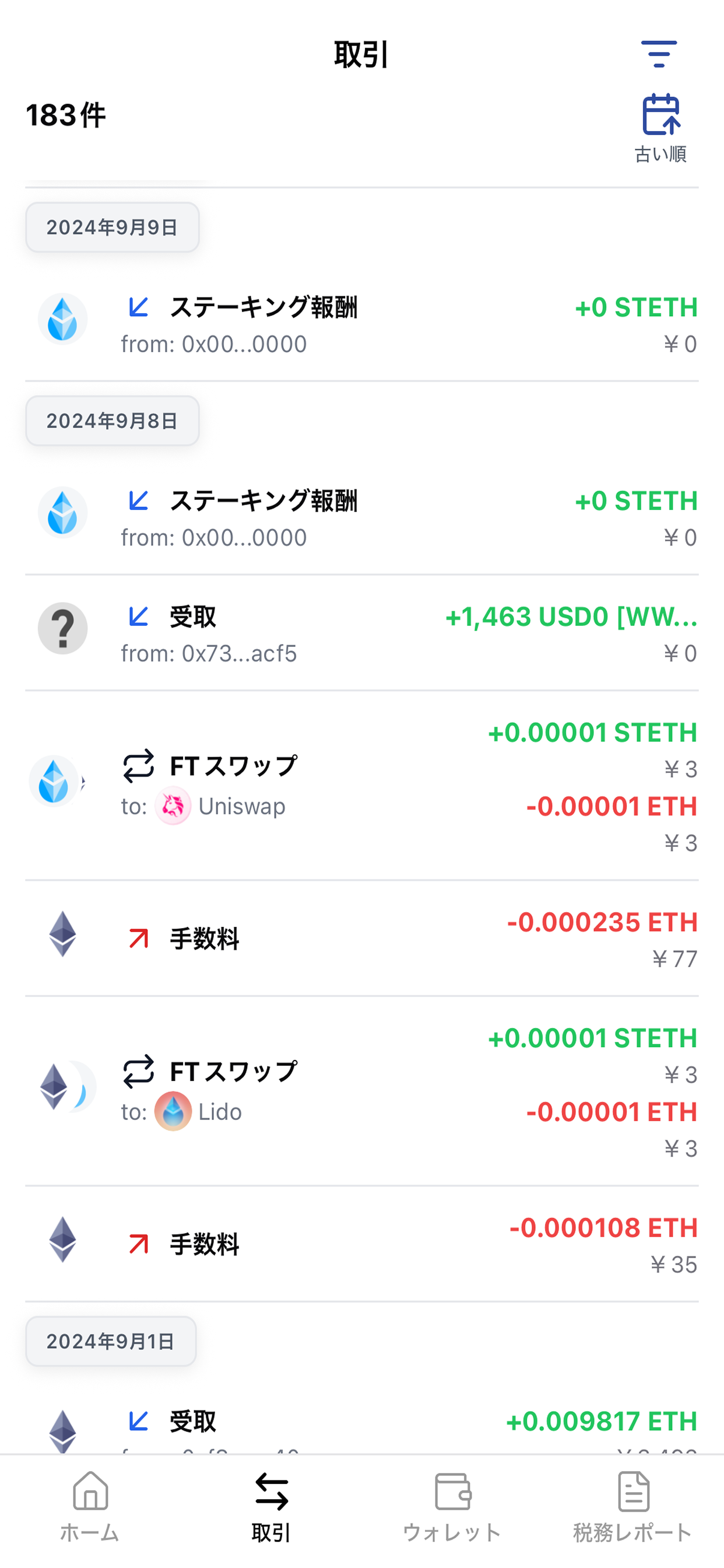
Task: View the -0.000108 ETH fee transaction
Action: (361, 1244)
